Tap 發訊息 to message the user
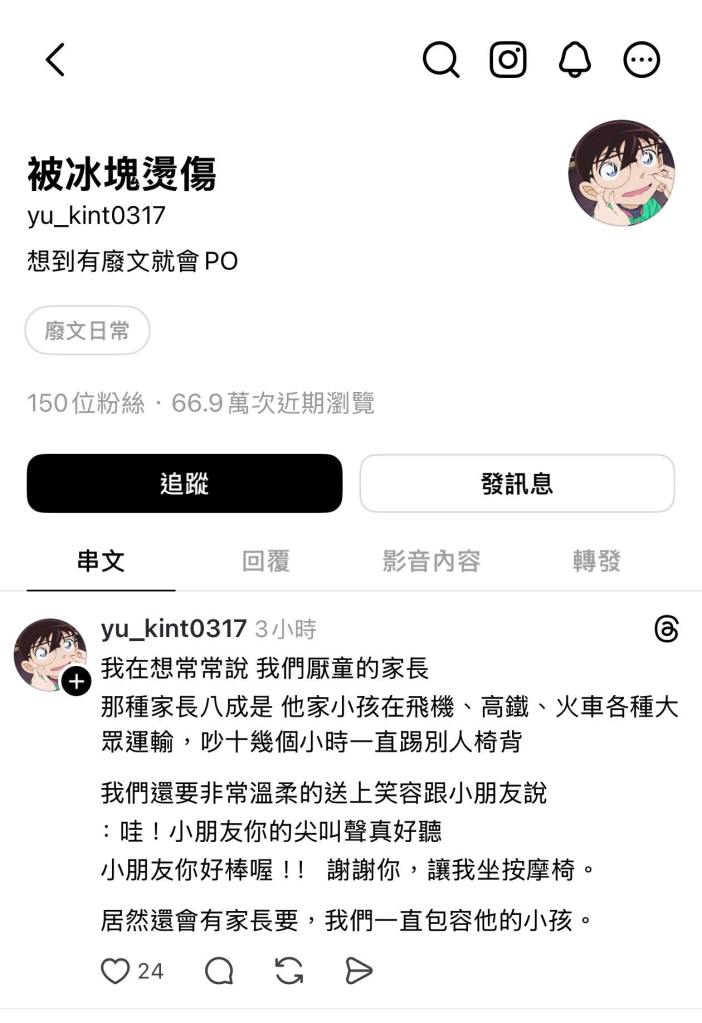Viewport: 702px width, 1023px height. coord(517,484)
